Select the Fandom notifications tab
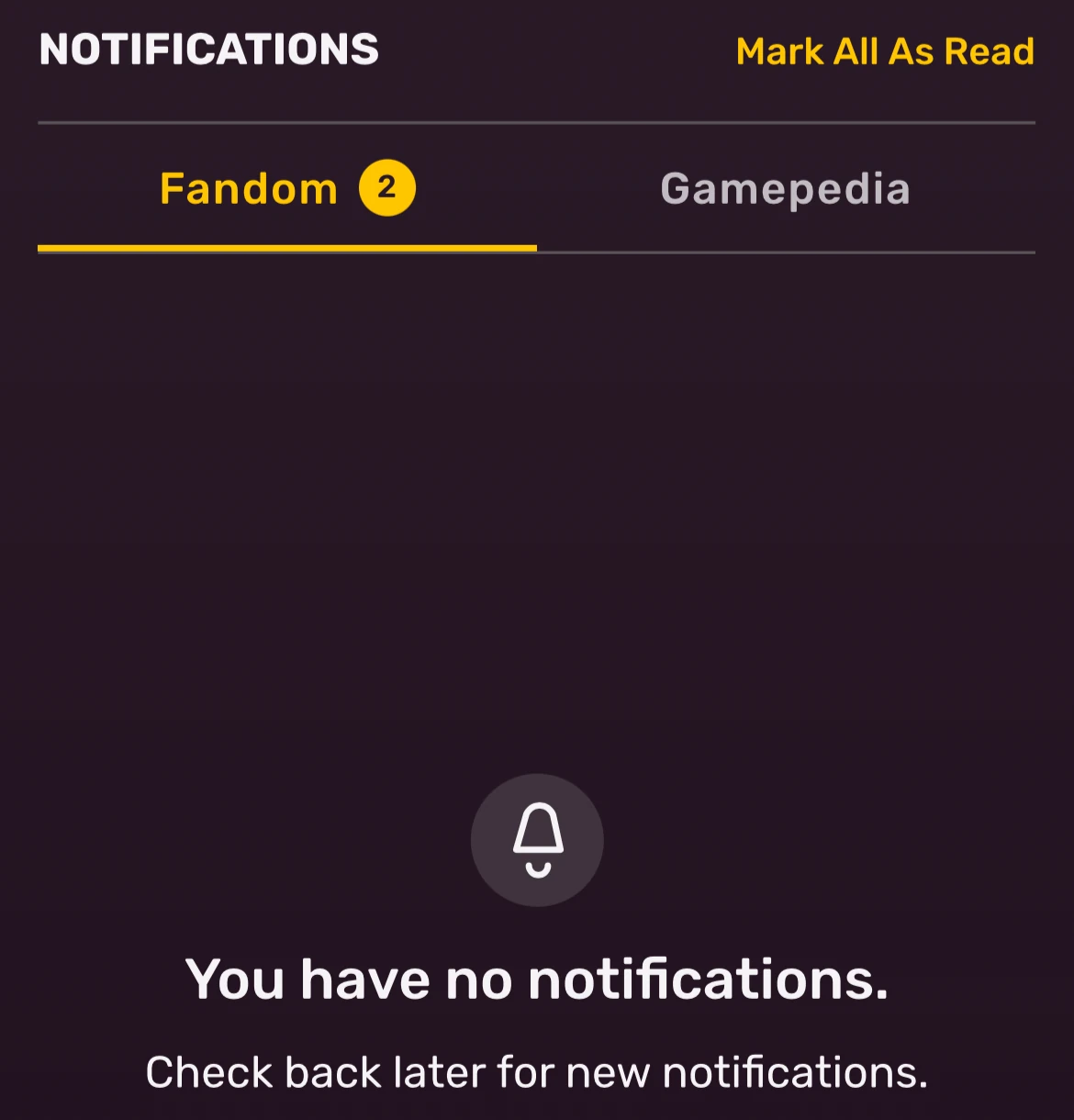This screenshot has width=1074, height=1120. click(x=286, y=189)
